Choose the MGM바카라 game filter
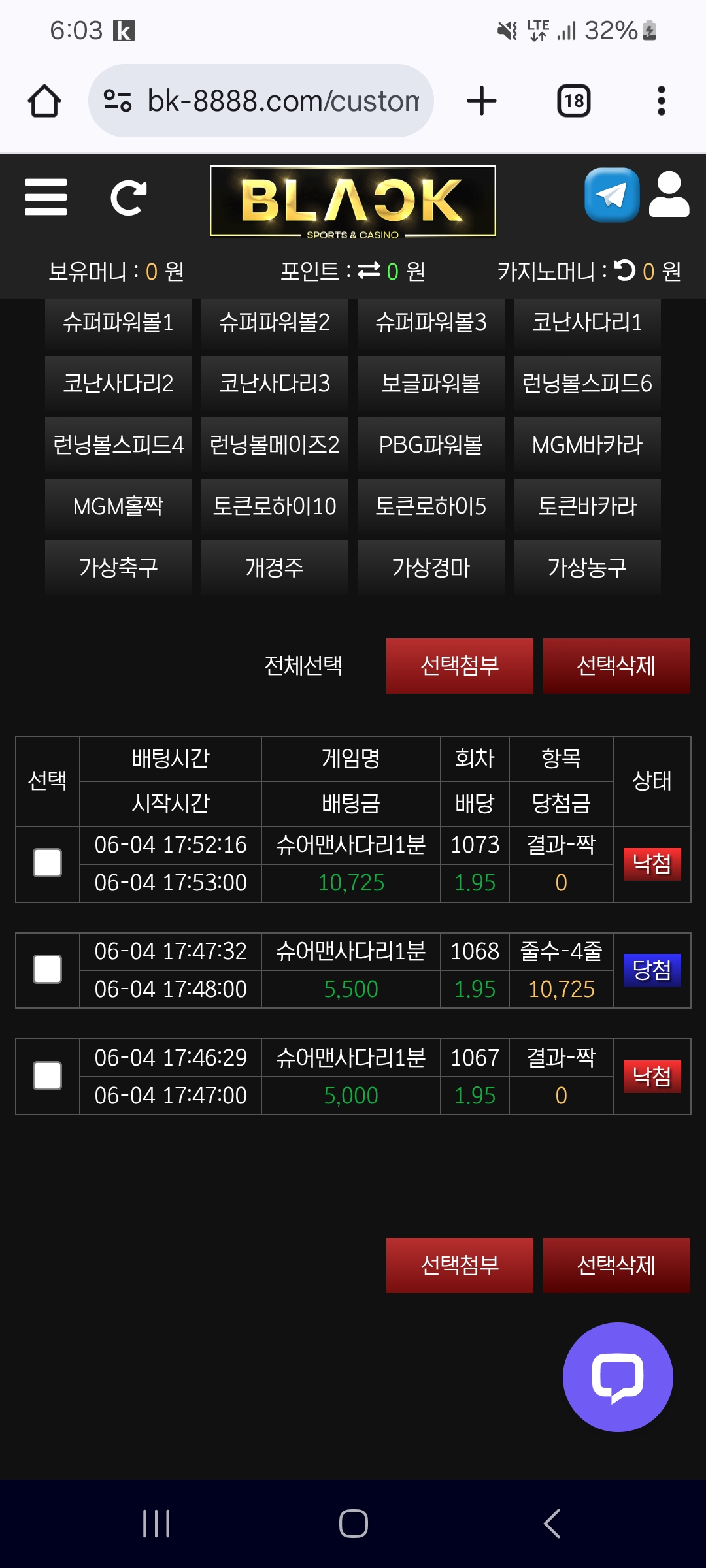 point(587,445)
